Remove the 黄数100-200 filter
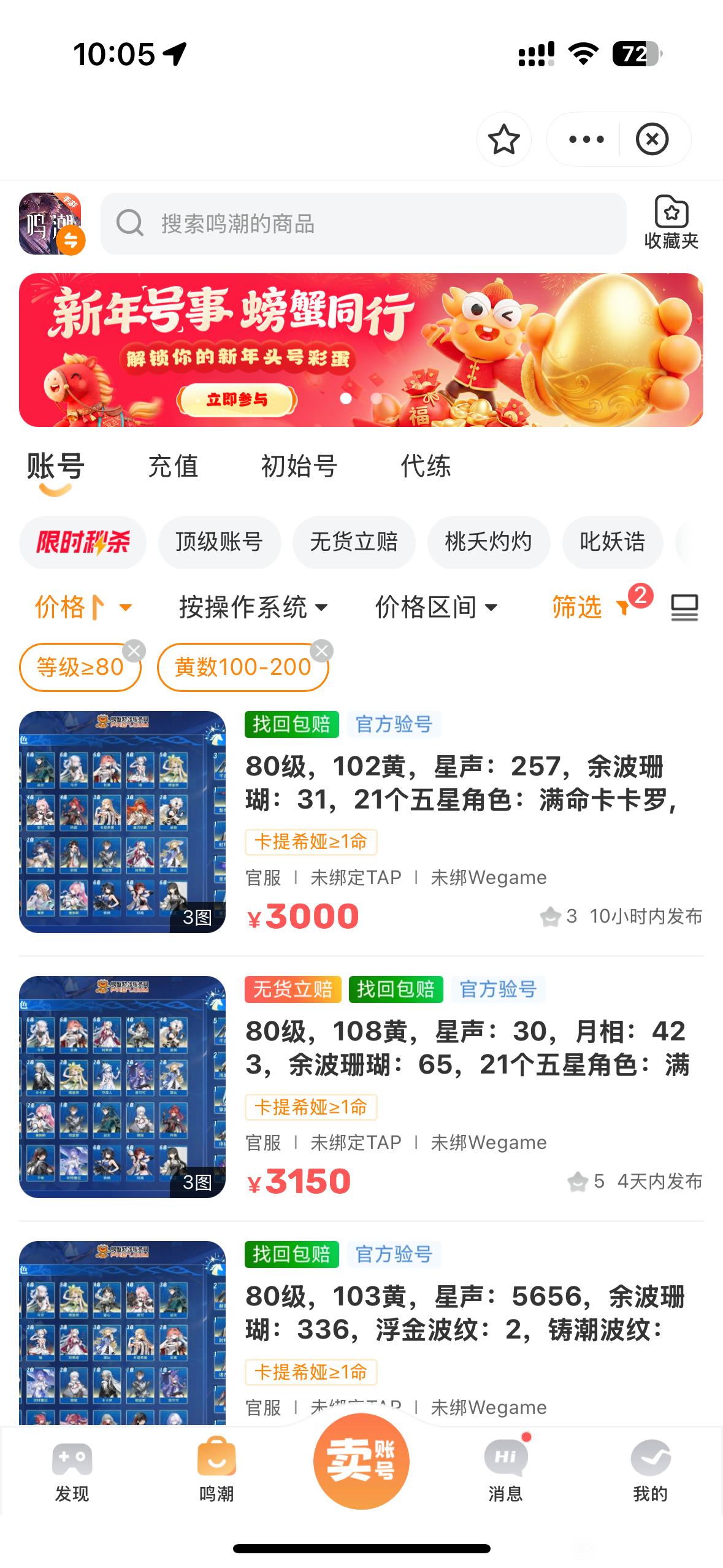Viewport: 723px width, 1568px height. click(x=322, y=651)
